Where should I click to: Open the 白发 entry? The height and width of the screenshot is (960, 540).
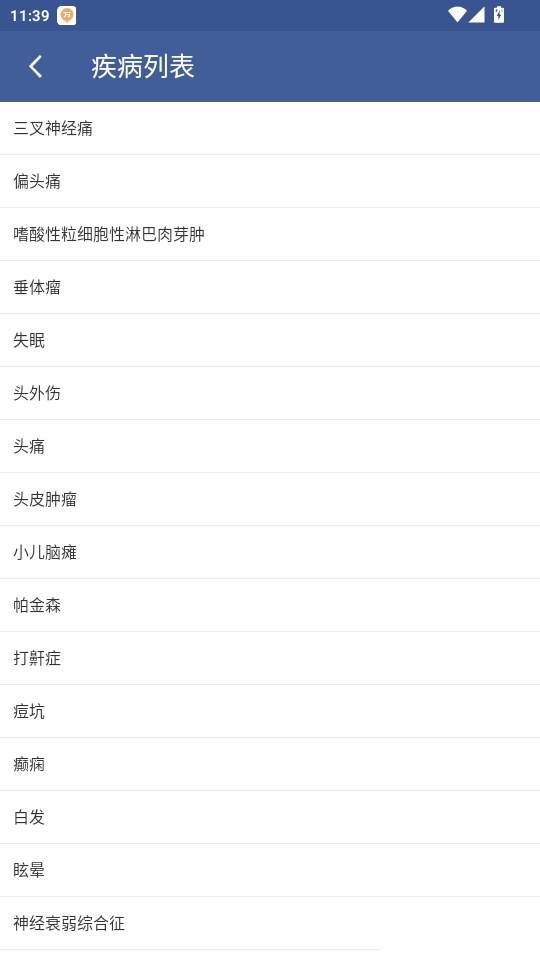[x=270, y=817]
